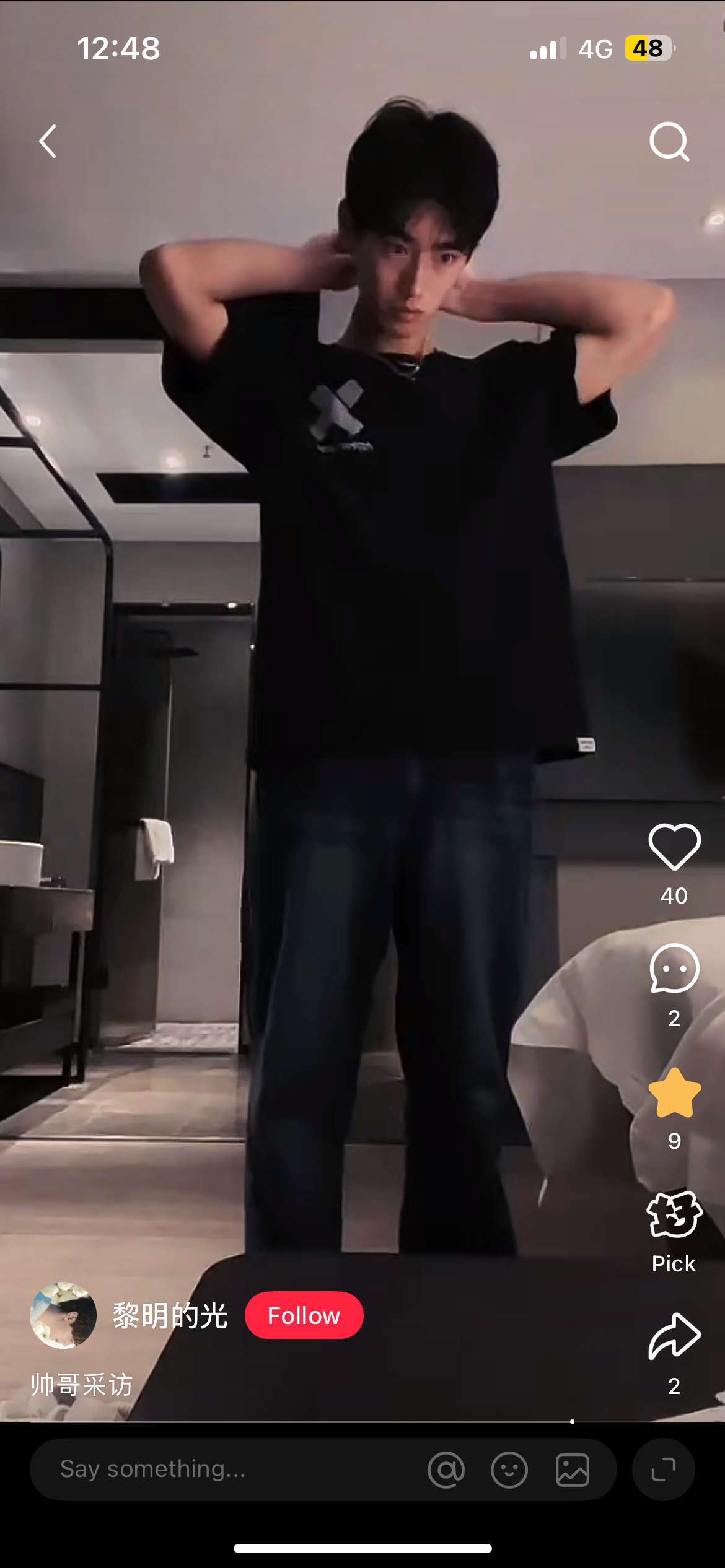725x1568 pixels.
Task: Open search from the magnifier icon
Action: pyautogui.click(x=669, y=142)
